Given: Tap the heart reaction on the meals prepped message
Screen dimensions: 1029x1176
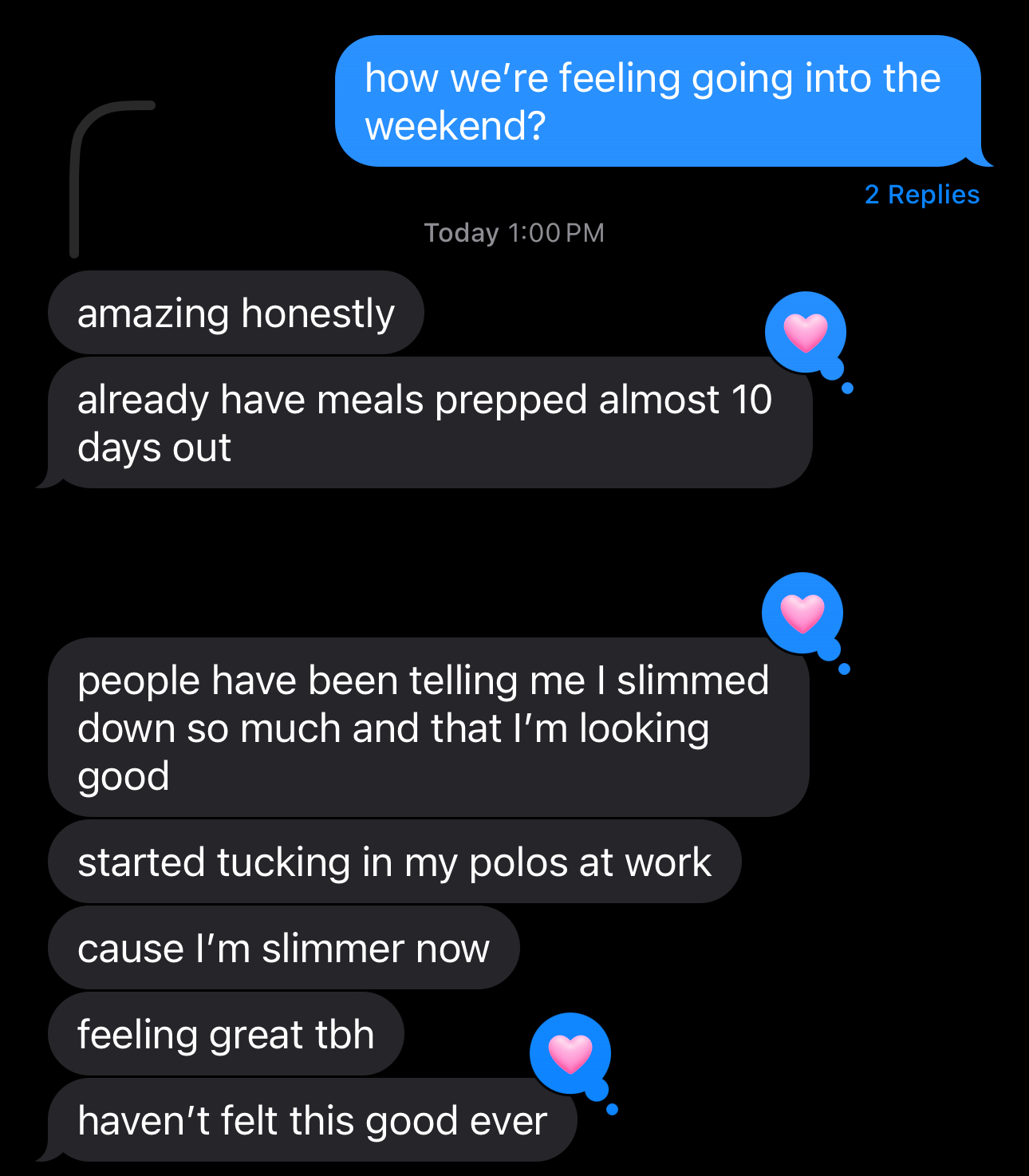Looking at the screenshot, I should [x=805, y=333].
